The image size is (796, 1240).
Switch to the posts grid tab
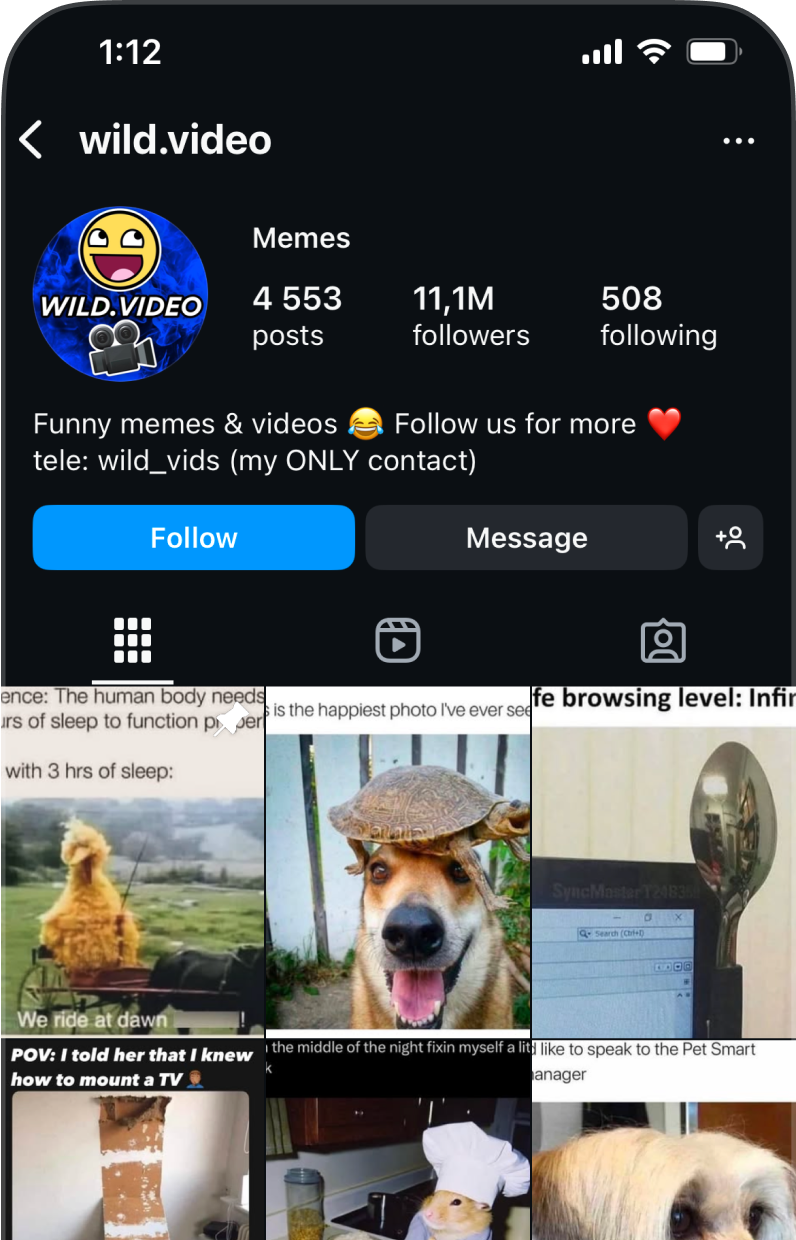coord(132,640)
